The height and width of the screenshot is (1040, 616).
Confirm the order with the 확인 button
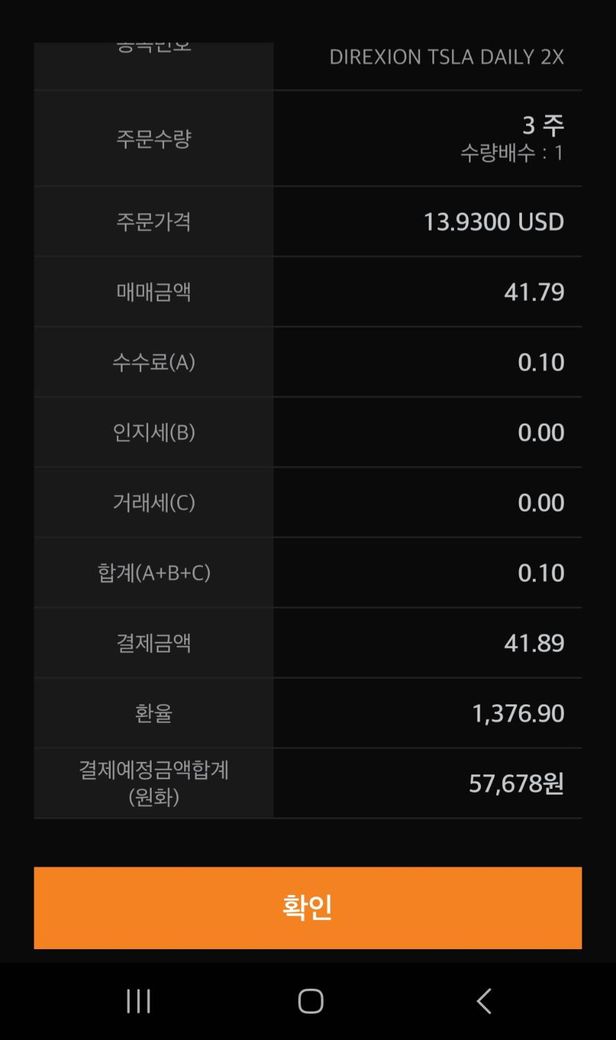[x=307, y=907]
